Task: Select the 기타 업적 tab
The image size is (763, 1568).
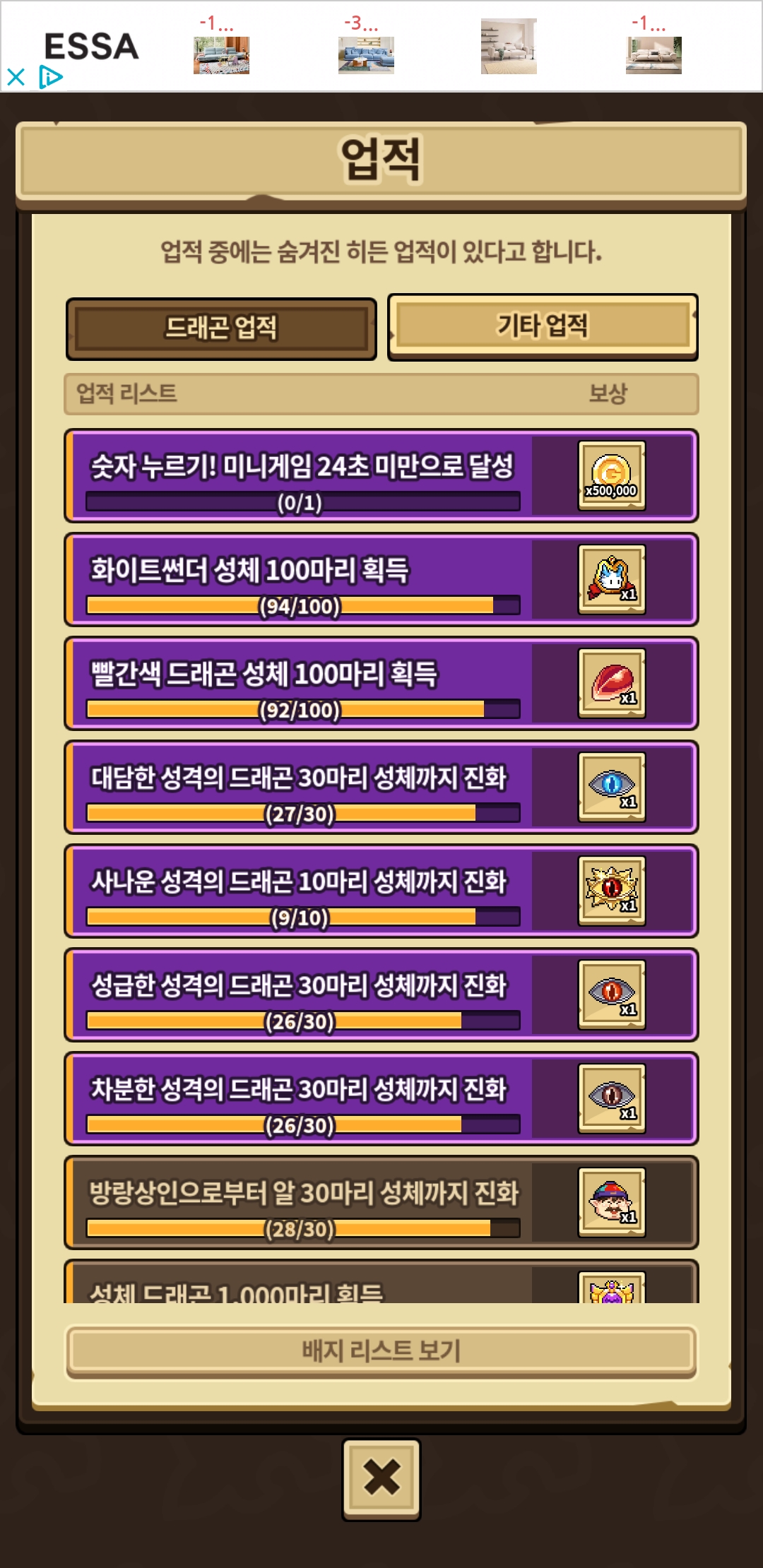Action: [x=542, y=326]
